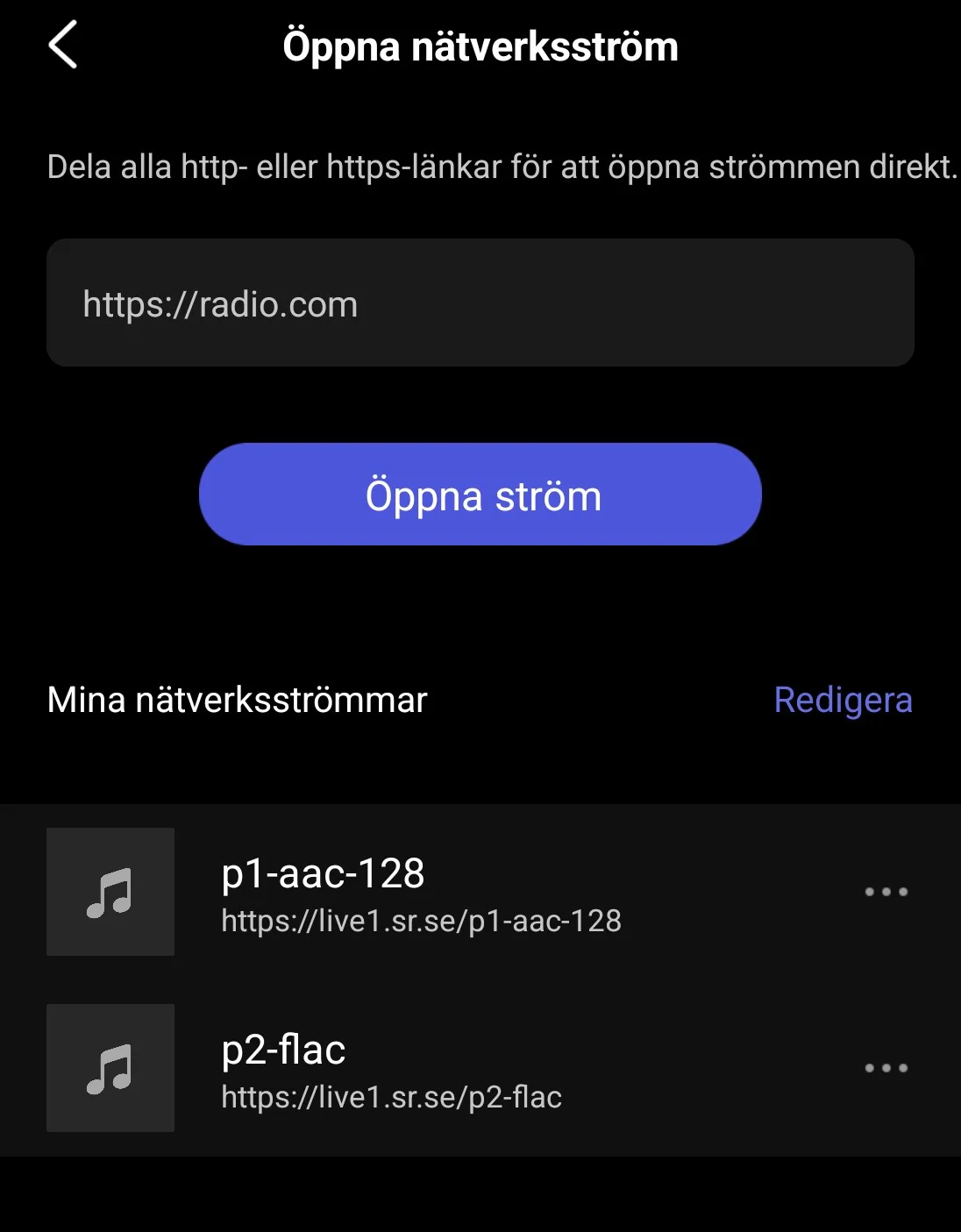
Task: Tap the Öppna ström button
Action: click(480, 495)
